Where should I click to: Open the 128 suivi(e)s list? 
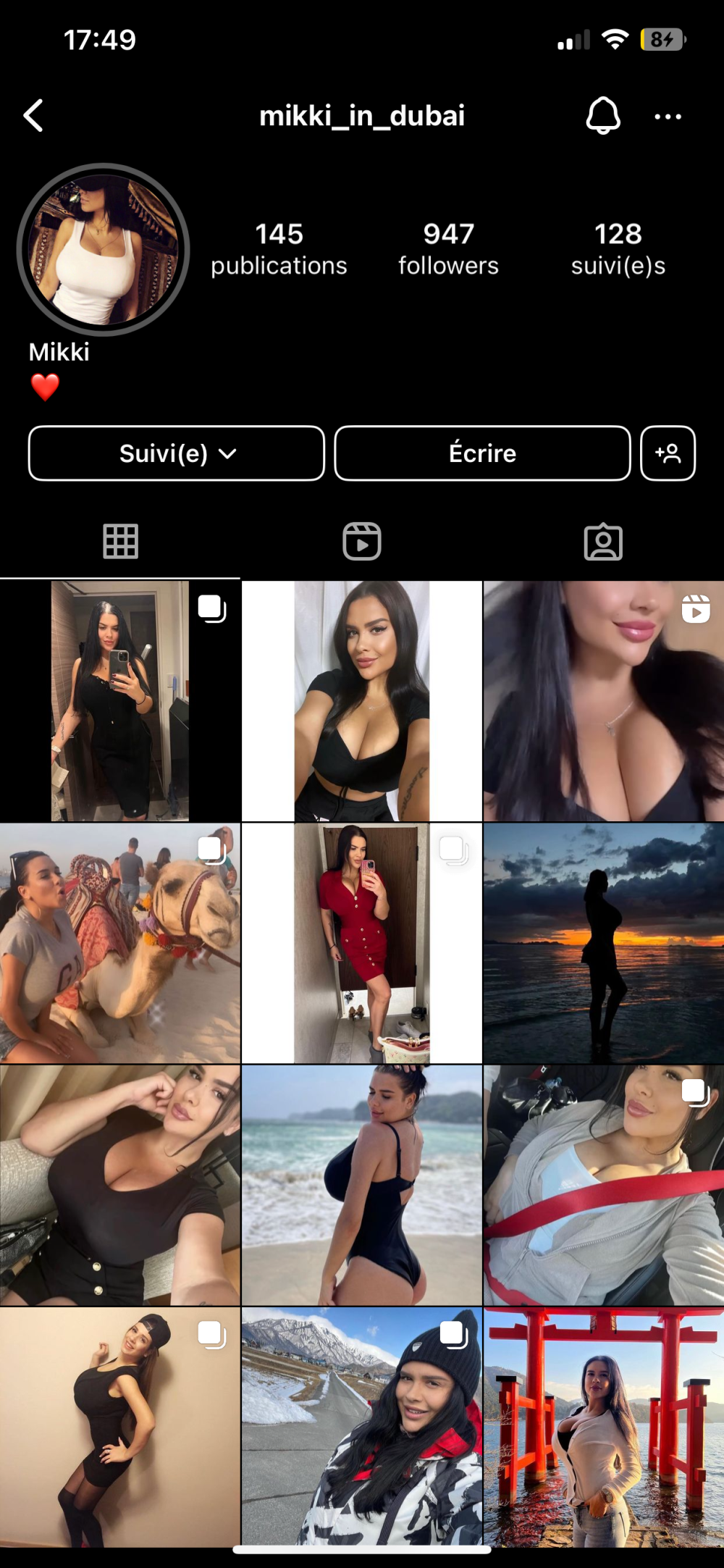click(618, 249)
